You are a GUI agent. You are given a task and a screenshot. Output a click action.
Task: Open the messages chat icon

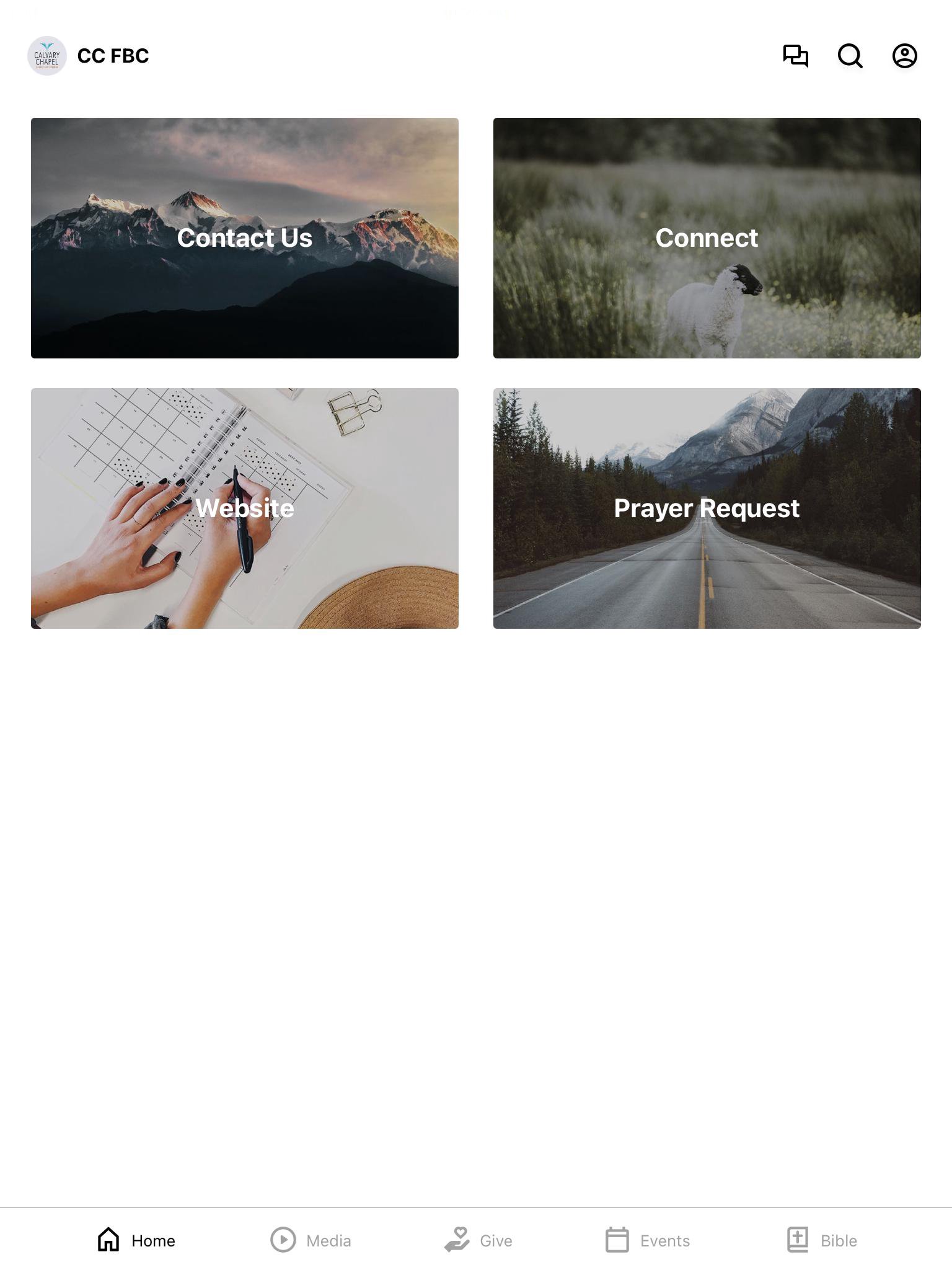click(795, 56)
